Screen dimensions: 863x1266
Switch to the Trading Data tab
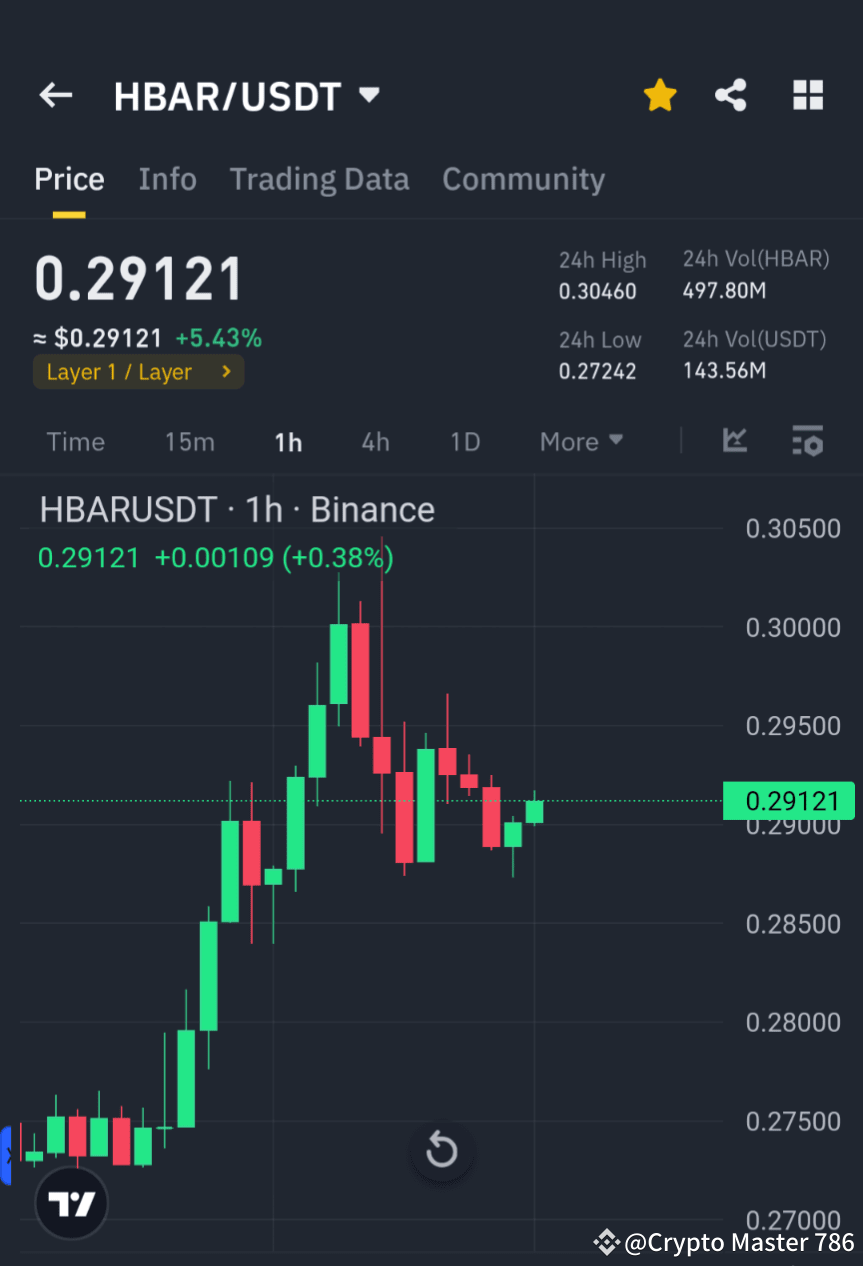tap(319, 179)
